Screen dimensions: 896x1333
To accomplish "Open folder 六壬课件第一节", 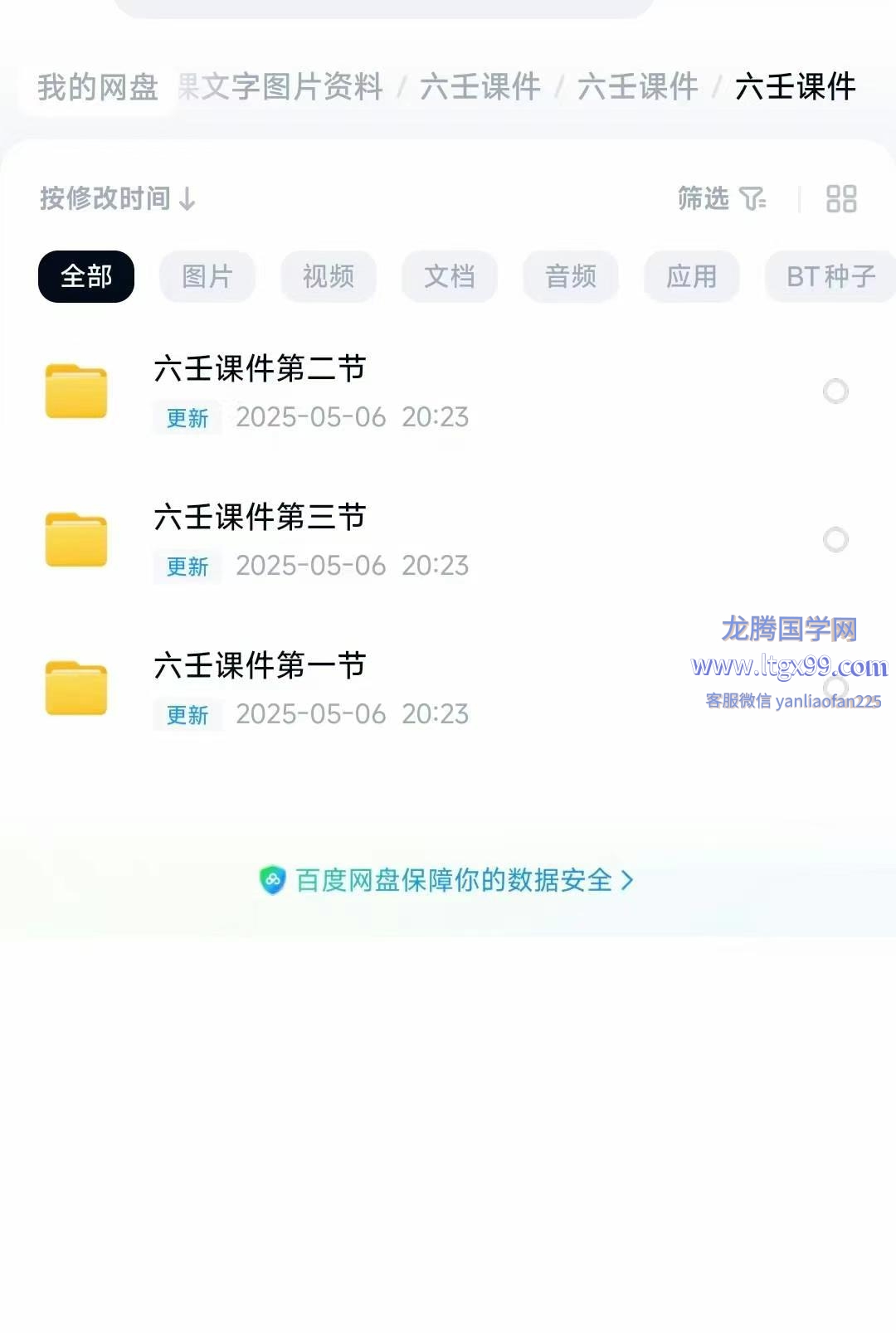I will 260,666.
